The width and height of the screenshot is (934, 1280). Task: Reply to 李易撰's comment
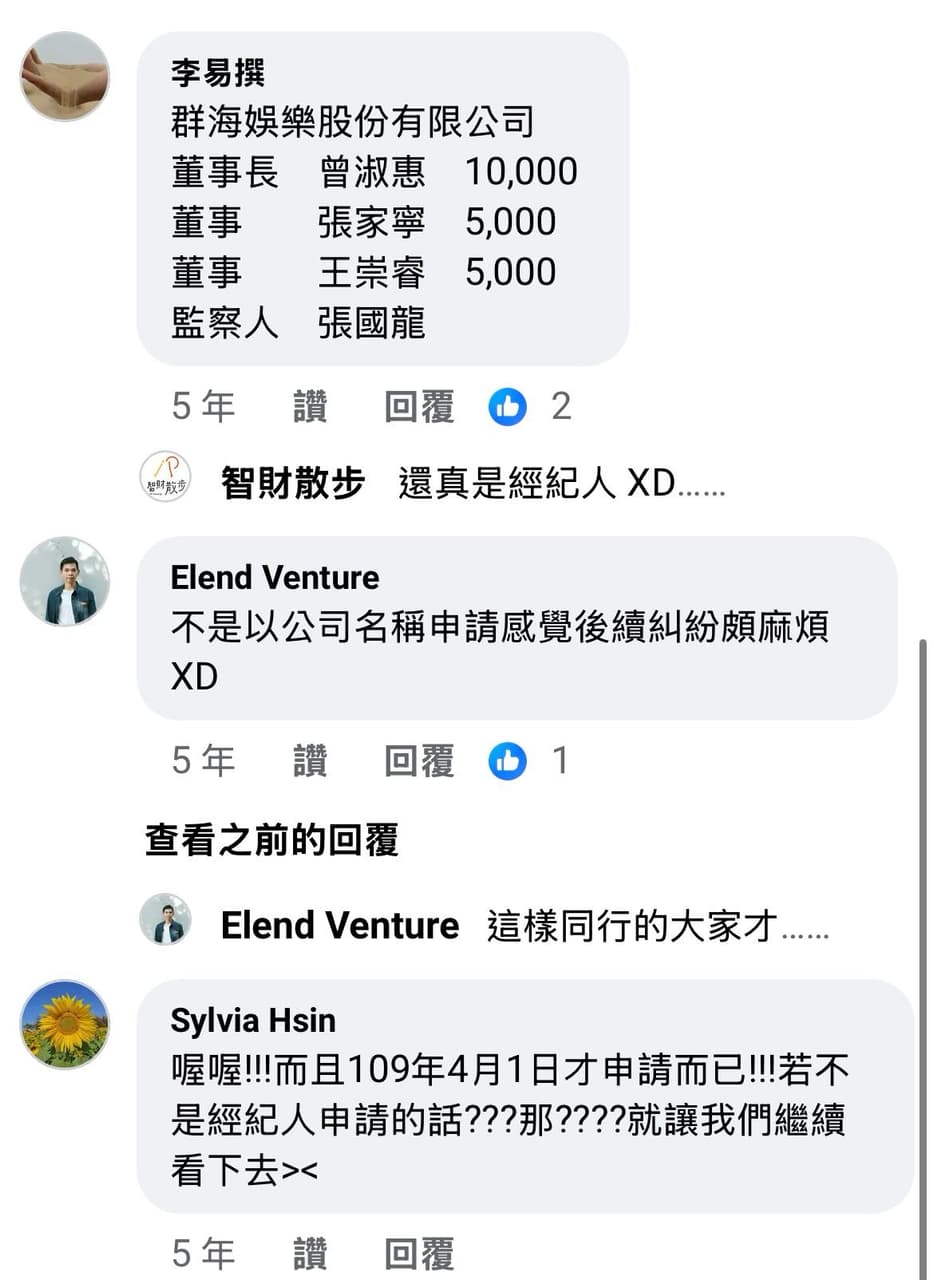(x=419, y=407)
